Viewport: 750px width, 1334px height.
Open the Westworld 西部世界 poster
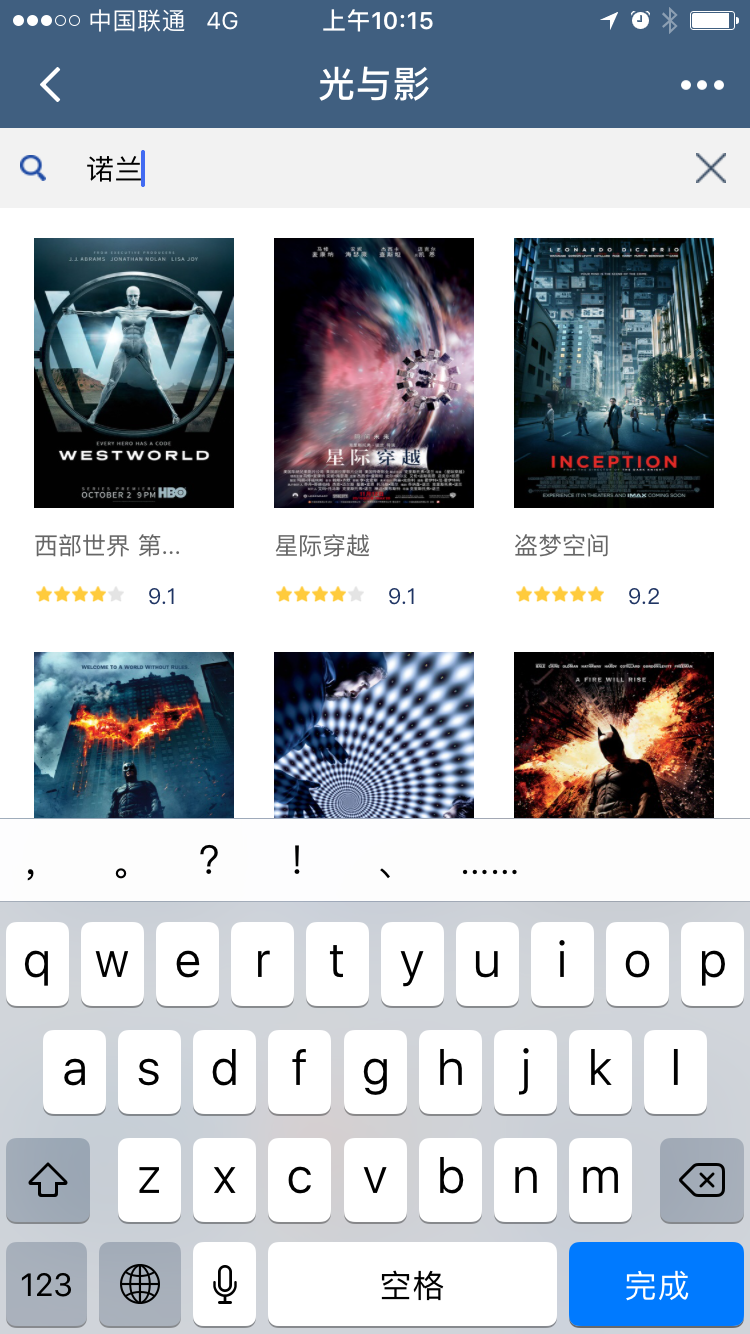(134, 373)
